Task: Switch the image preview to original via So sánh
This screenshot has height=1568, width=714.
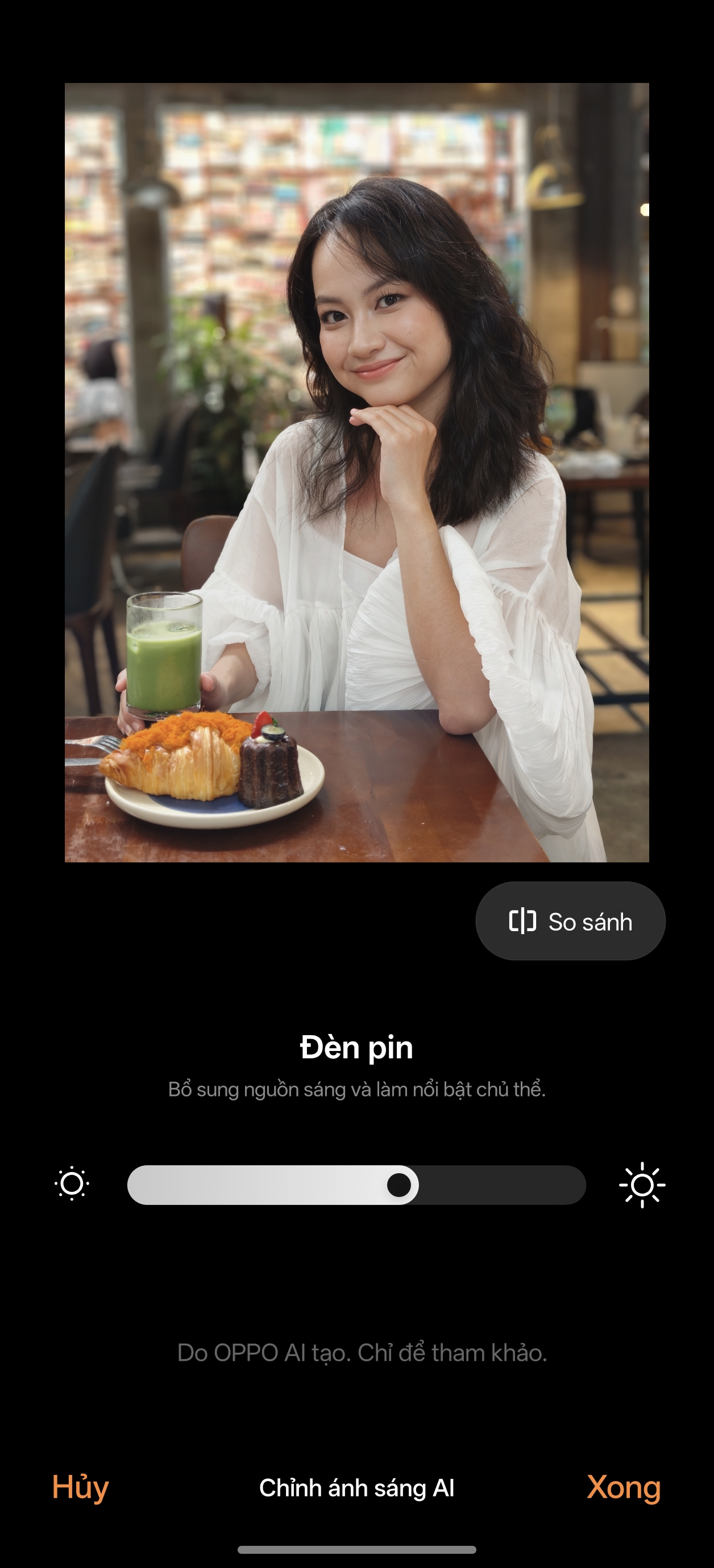Action: 569,921
